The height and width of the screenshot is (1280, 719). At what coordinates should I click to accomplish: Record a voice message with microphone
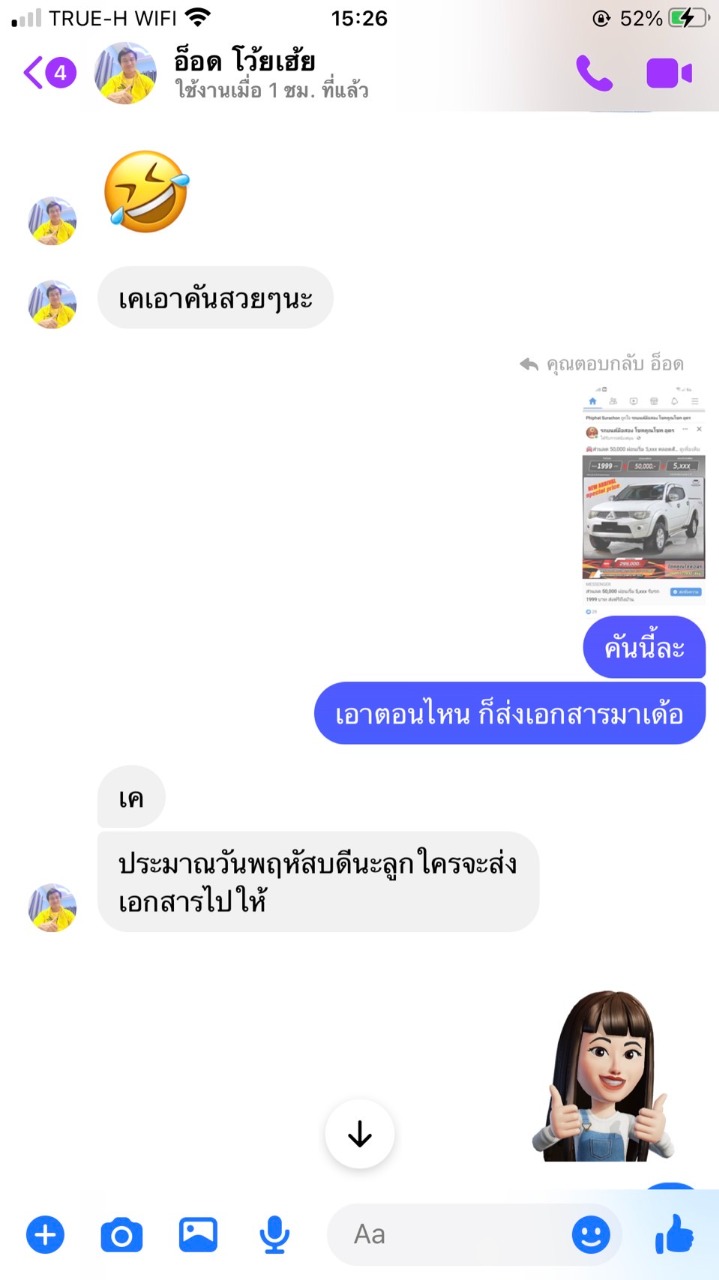pos(274,1236)
